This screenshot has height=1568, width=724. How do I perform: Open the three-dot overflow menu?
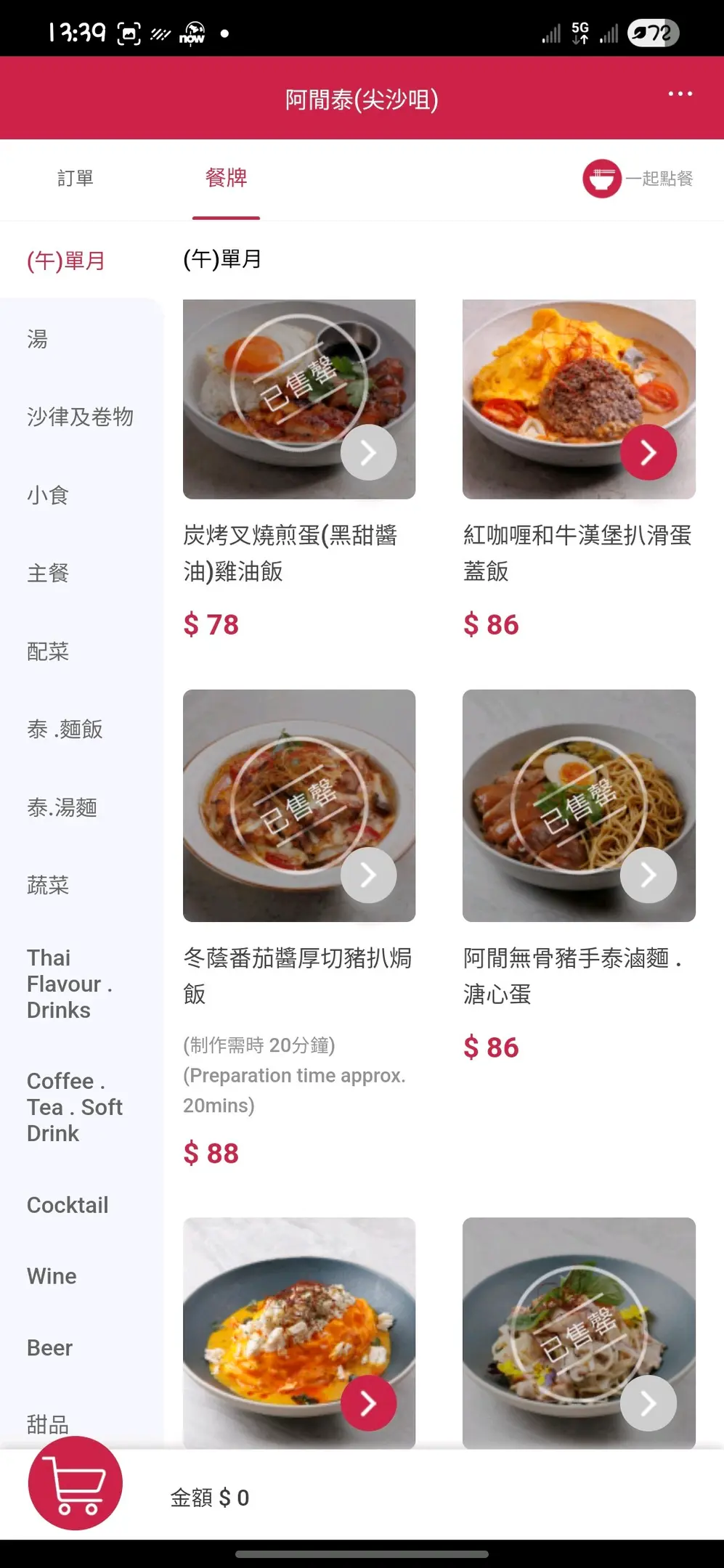[x=680, y=94]
